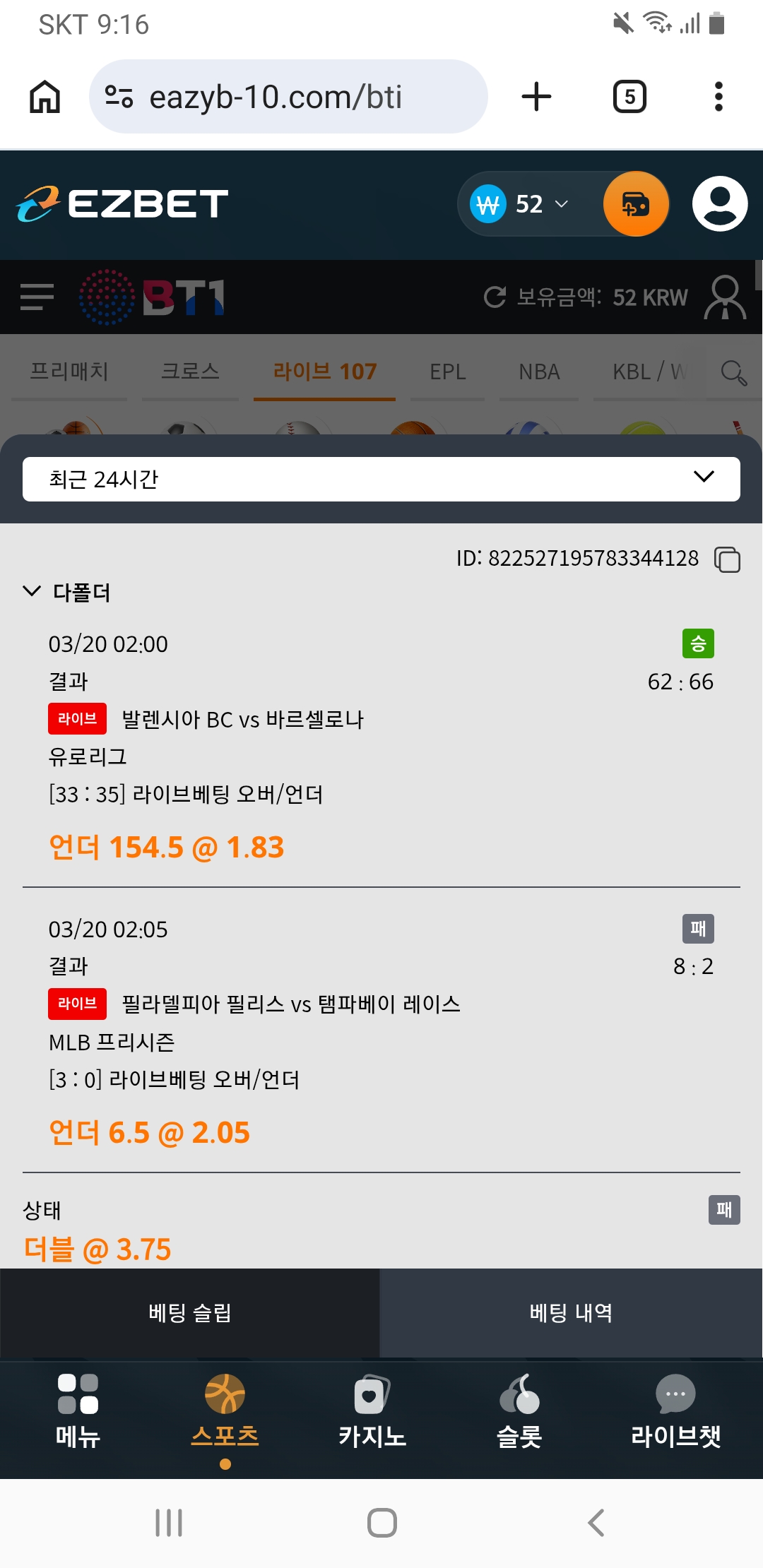The height and width of the screenshot is (1568, 763).
Task: Tap the orange wallet deposit button
Action: (635, 204)
